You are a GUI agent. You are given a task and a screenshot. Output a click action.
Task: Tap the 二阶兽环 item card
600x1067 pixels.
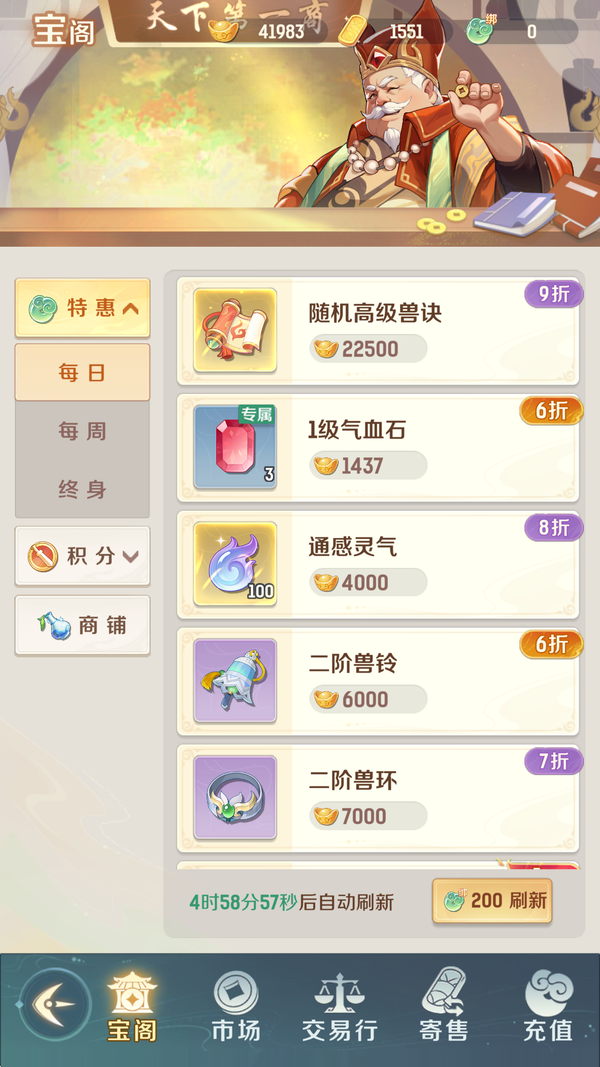[x=378, y=798]
